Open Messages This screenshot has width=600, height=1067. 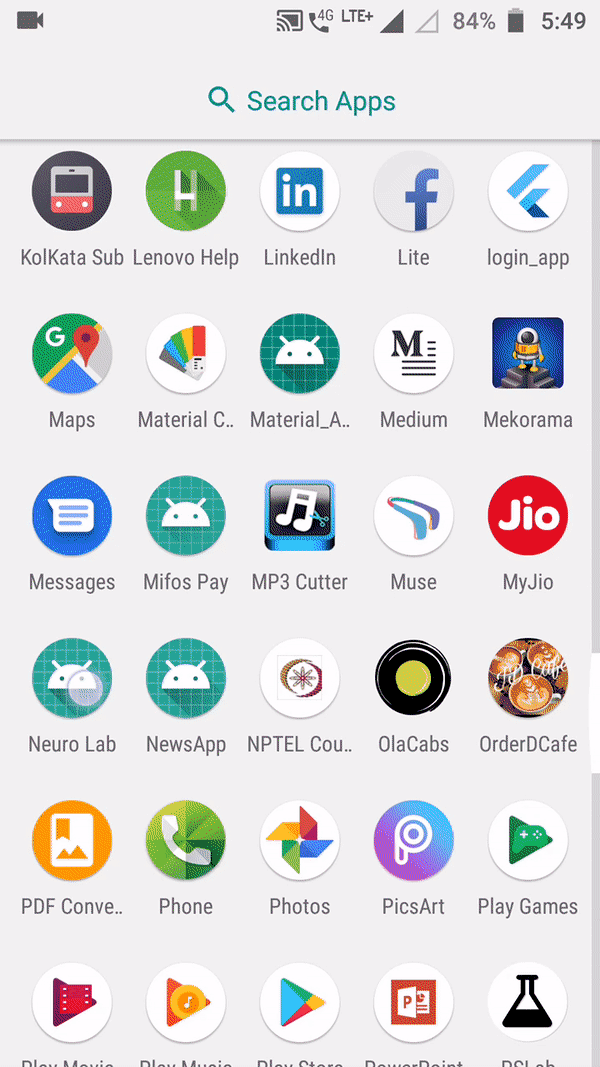72,516
